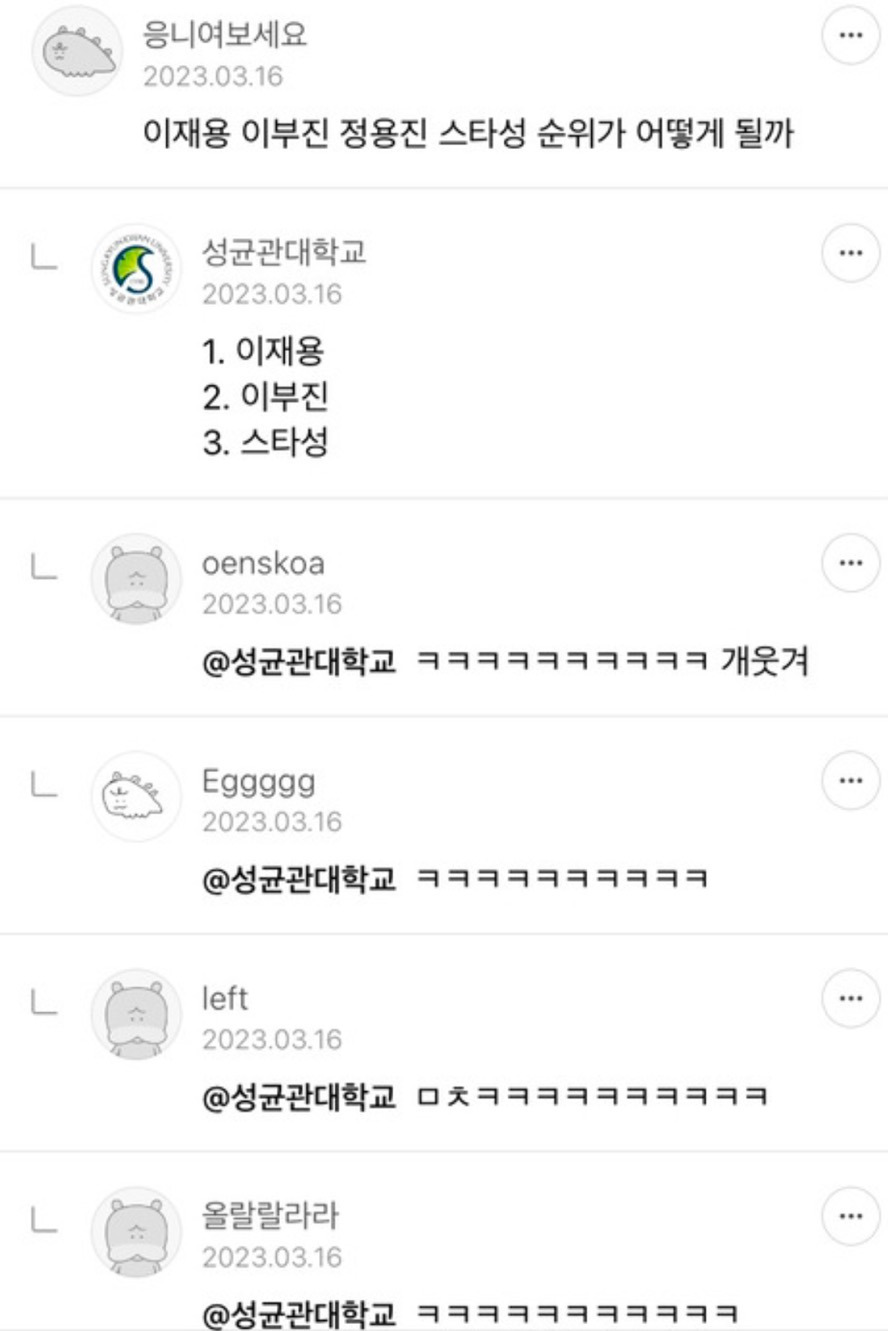View 성균관대학교's profile picture
This screenshot has height=1331, width=888.
click(136, 269)
